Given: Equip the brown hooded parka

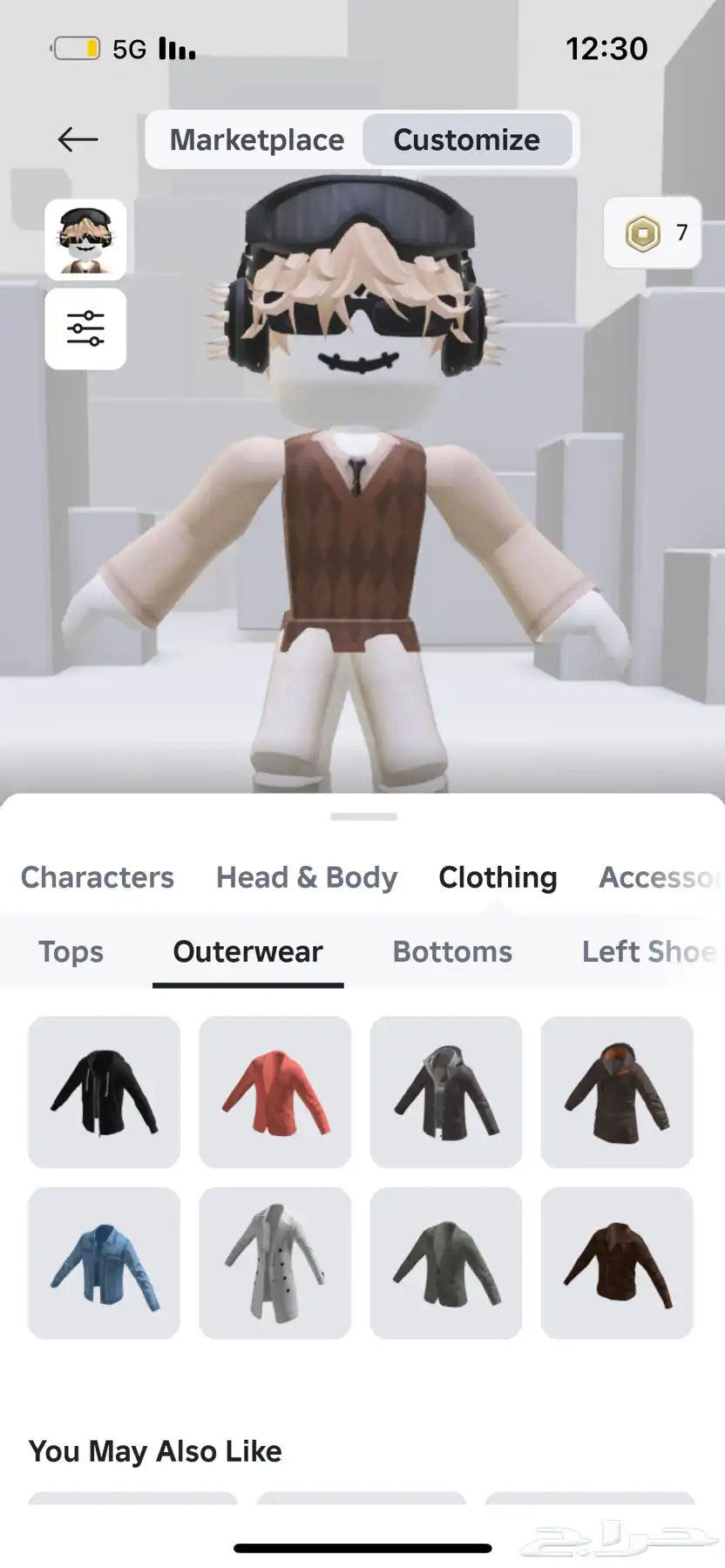Looking at the screenshot, I should (617, 1092).
